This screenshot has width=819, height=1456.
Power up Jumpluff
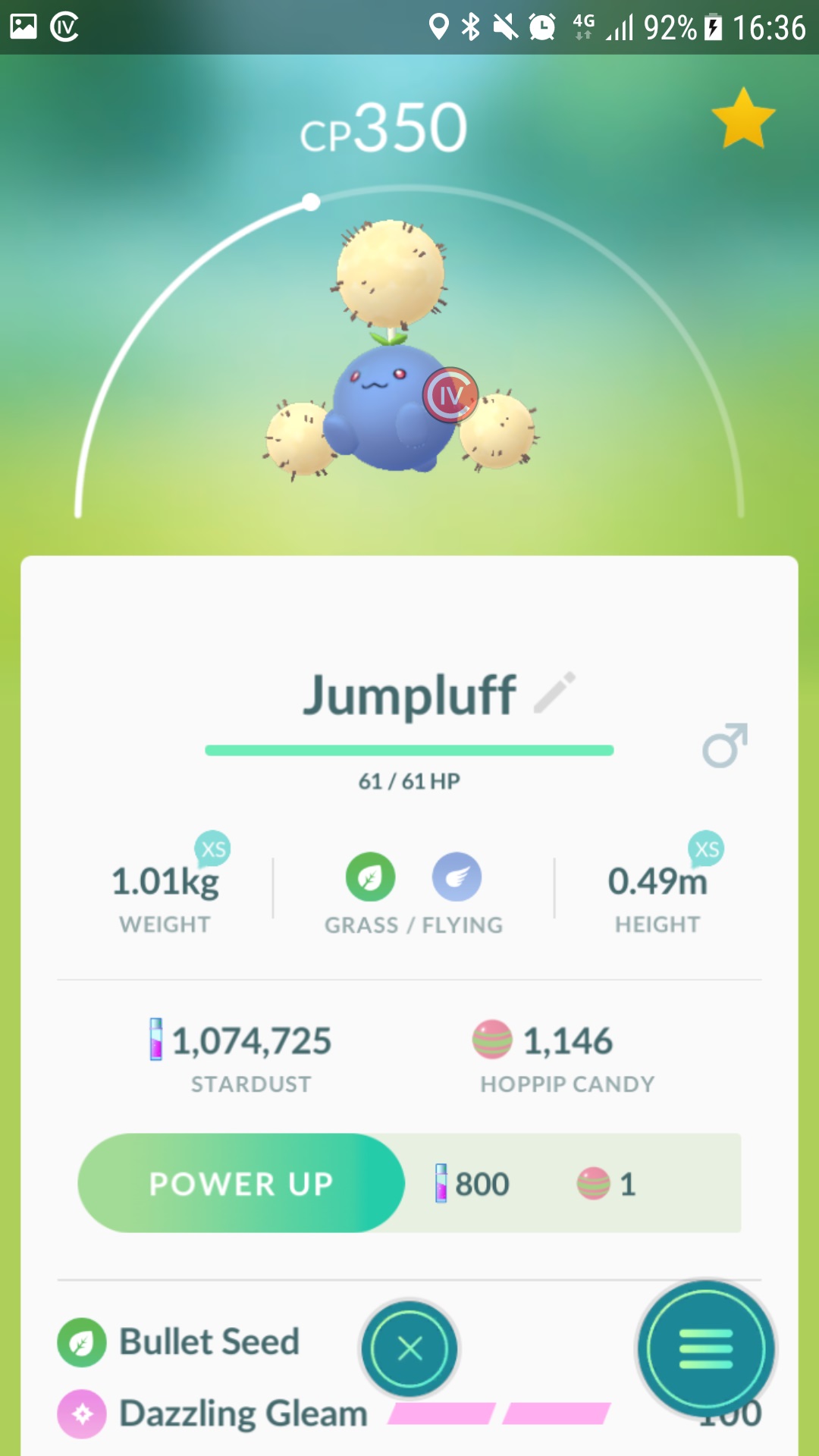[x=241, y=1183]
